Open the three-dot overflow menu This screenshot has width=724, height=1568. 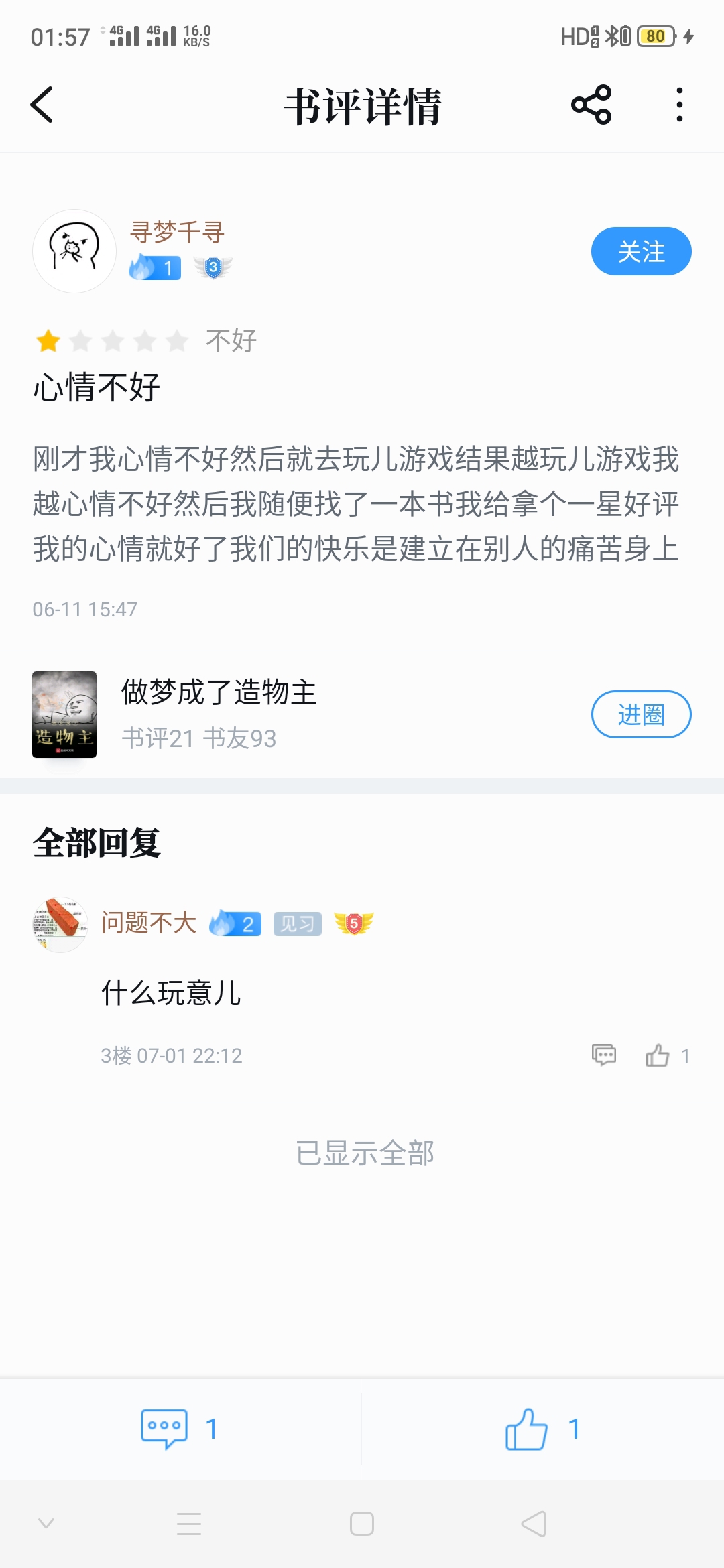[679, 105]
